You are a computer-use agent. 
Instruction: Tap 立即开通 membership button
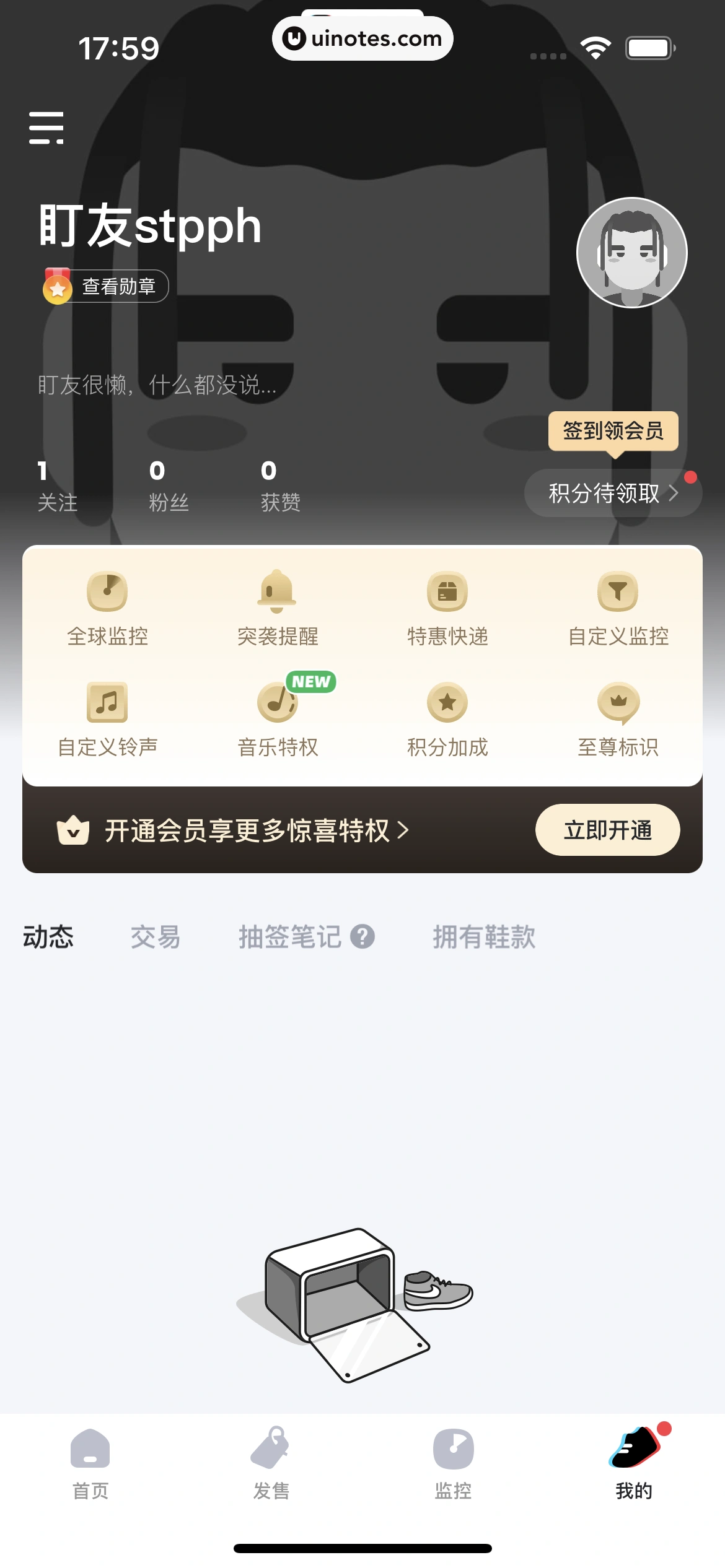click(x=607, y=830)
